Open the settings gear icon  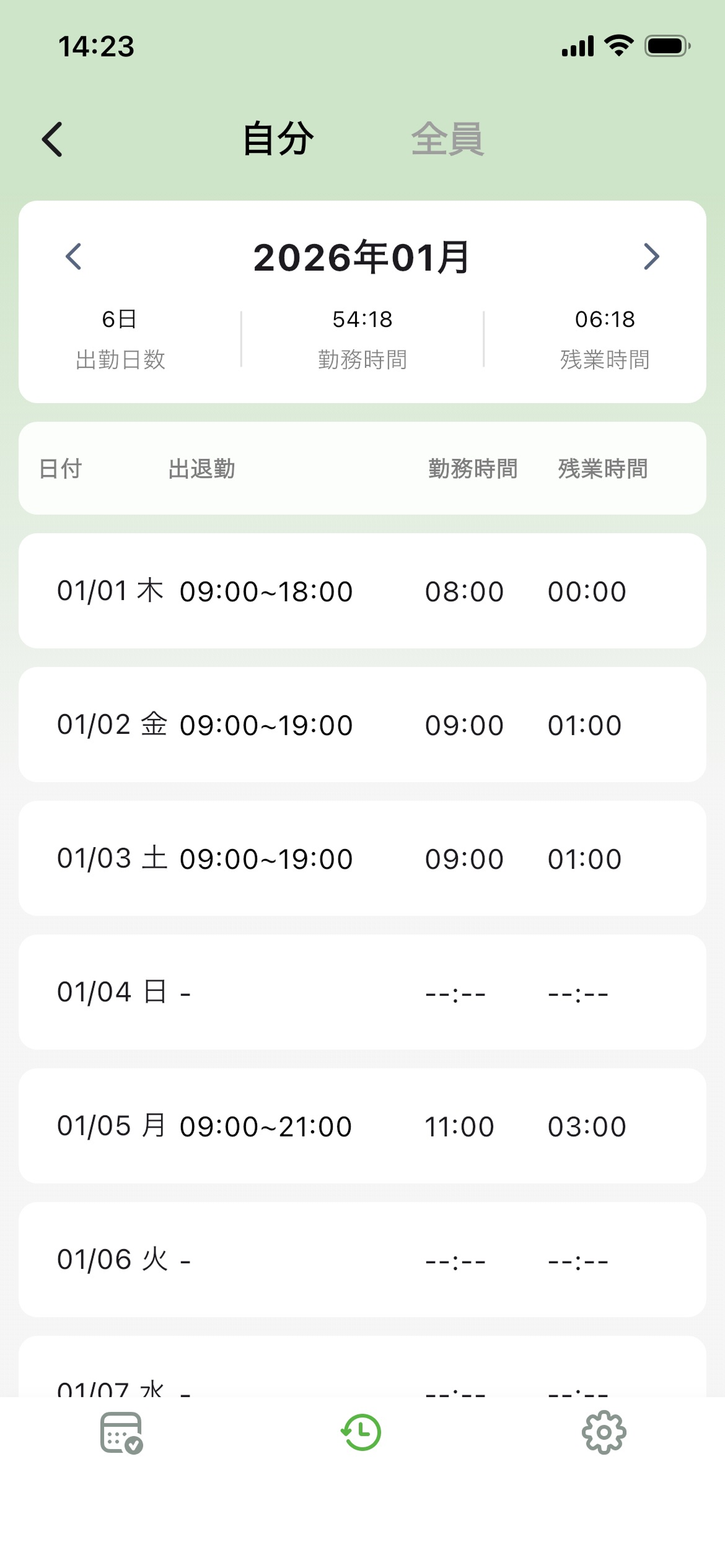coord(603,1432)
